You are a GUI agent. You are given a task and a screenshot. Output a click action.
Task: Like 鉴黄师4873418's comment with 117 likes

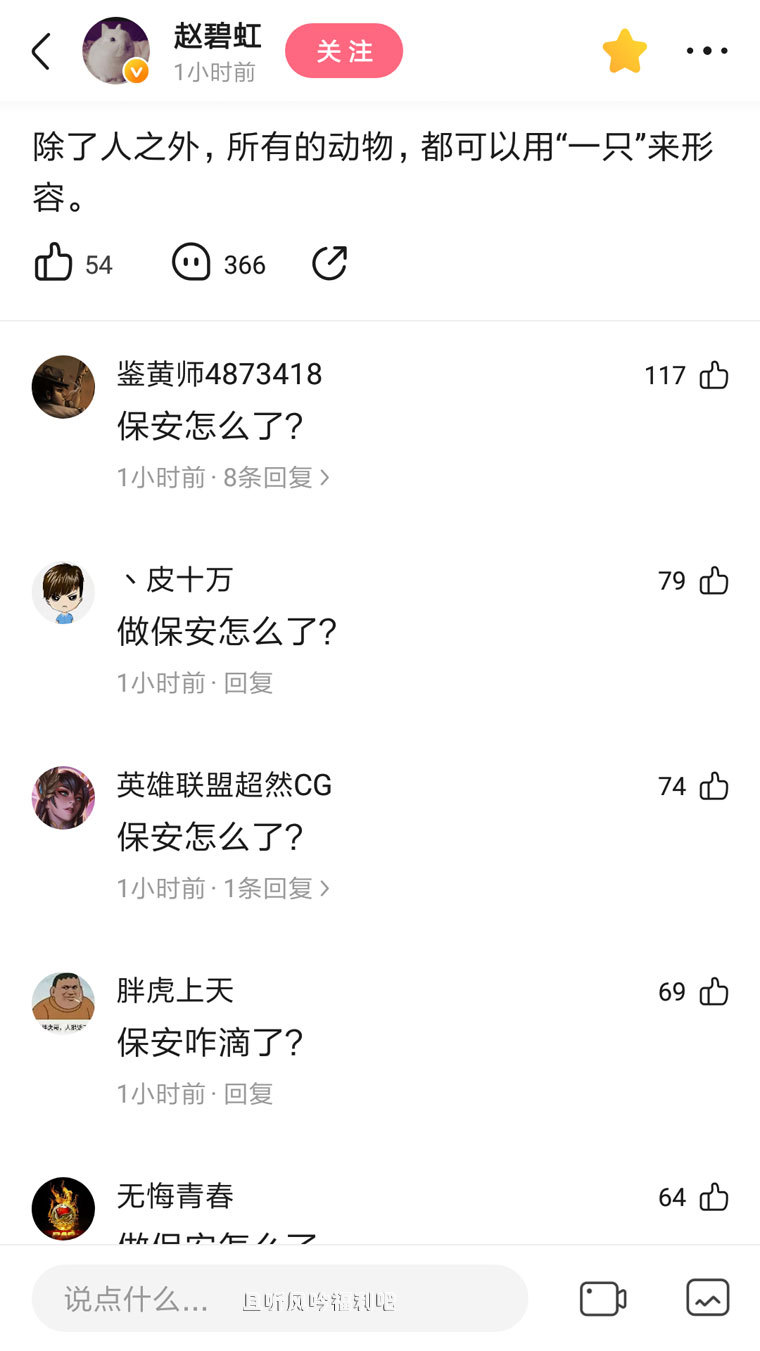click(x=714, y=375)
